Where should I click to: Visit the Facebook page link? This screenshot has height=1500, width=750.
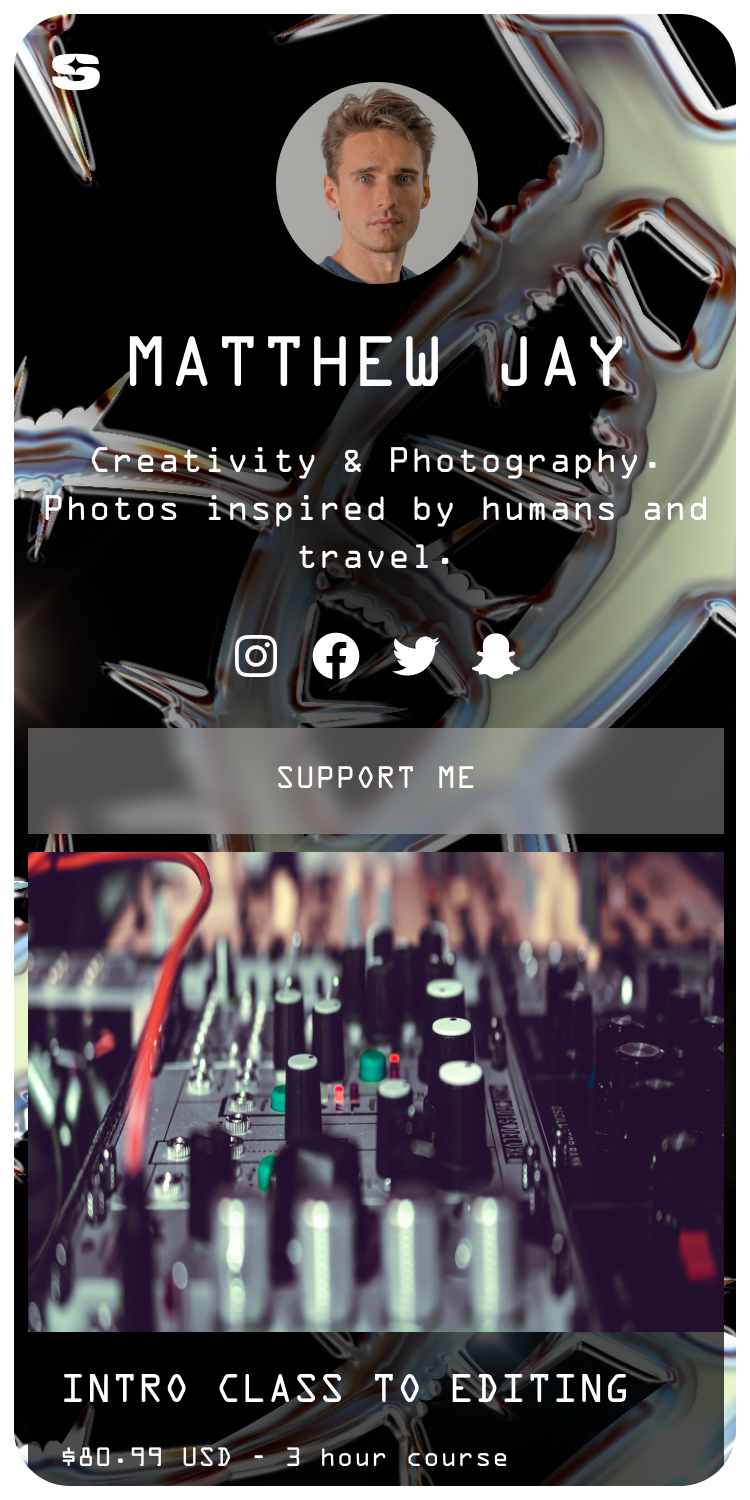[x=336, y=657]
